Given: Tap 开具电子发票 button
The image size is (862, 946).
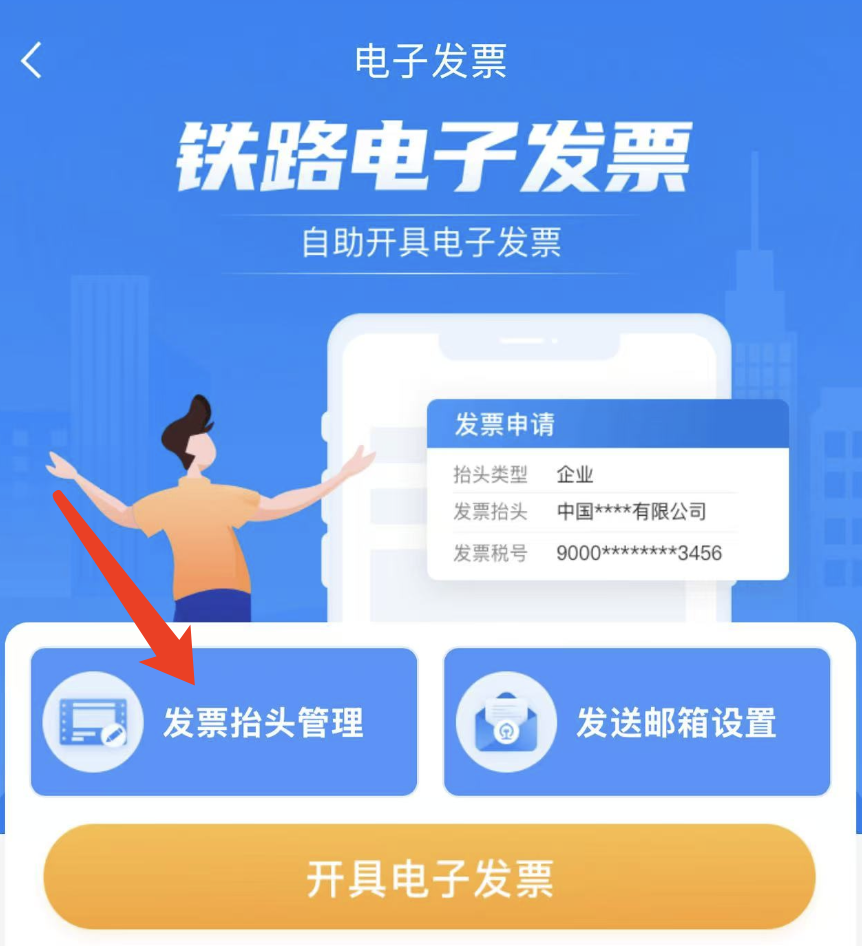Looking at the screenshot, I should point(430,878).
